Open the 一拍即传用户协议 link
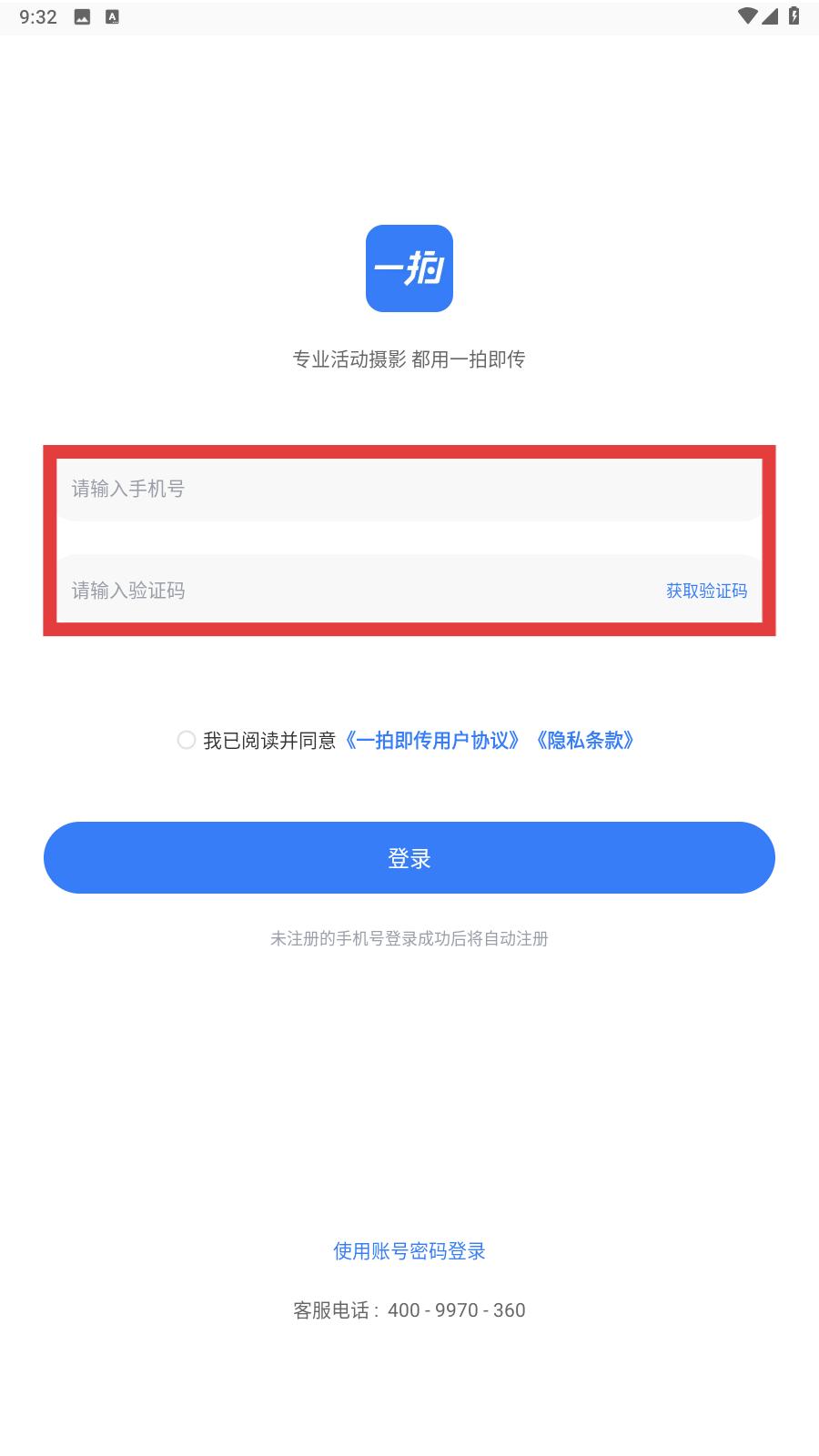Screen dimensions: 819x1456 (x=432, y=741)
